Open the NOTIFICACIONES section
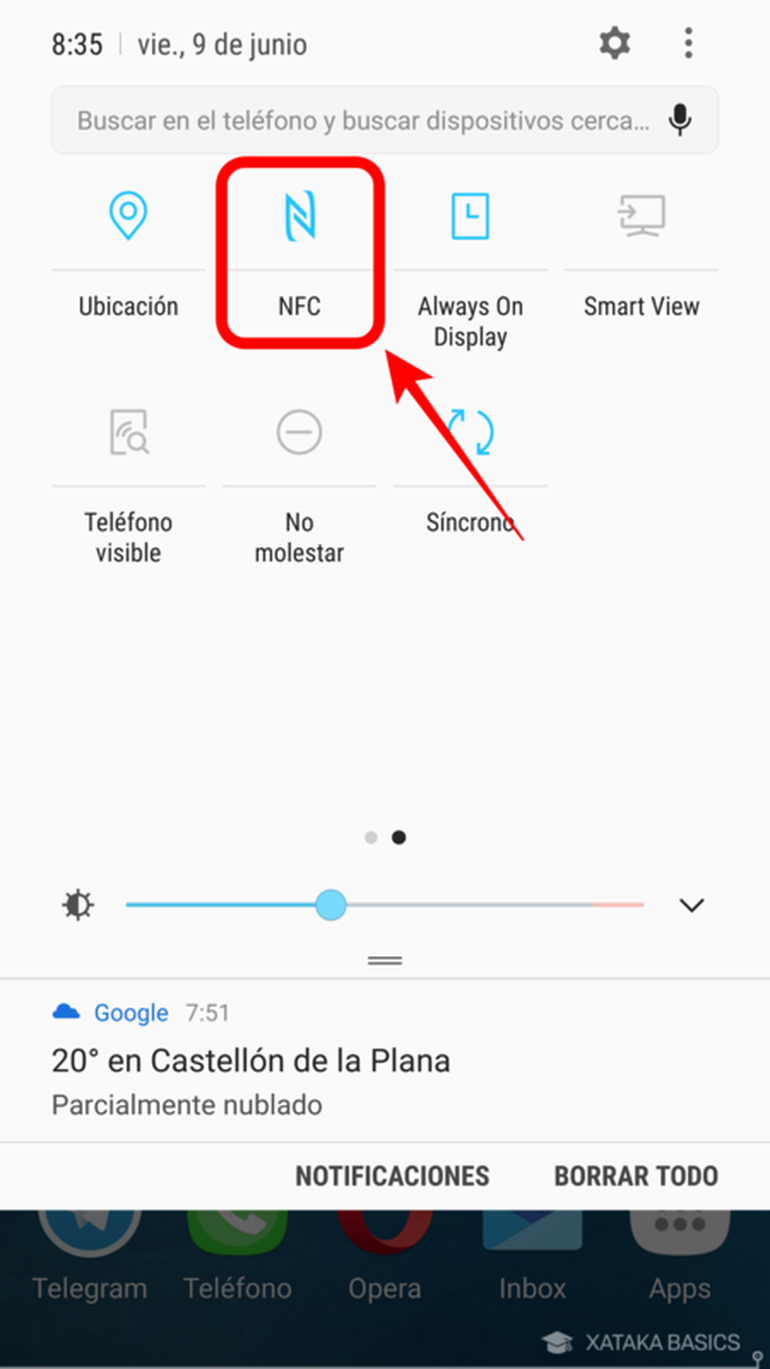The width and height of the screenshot is (770, 1369). tap(392, 1176)
